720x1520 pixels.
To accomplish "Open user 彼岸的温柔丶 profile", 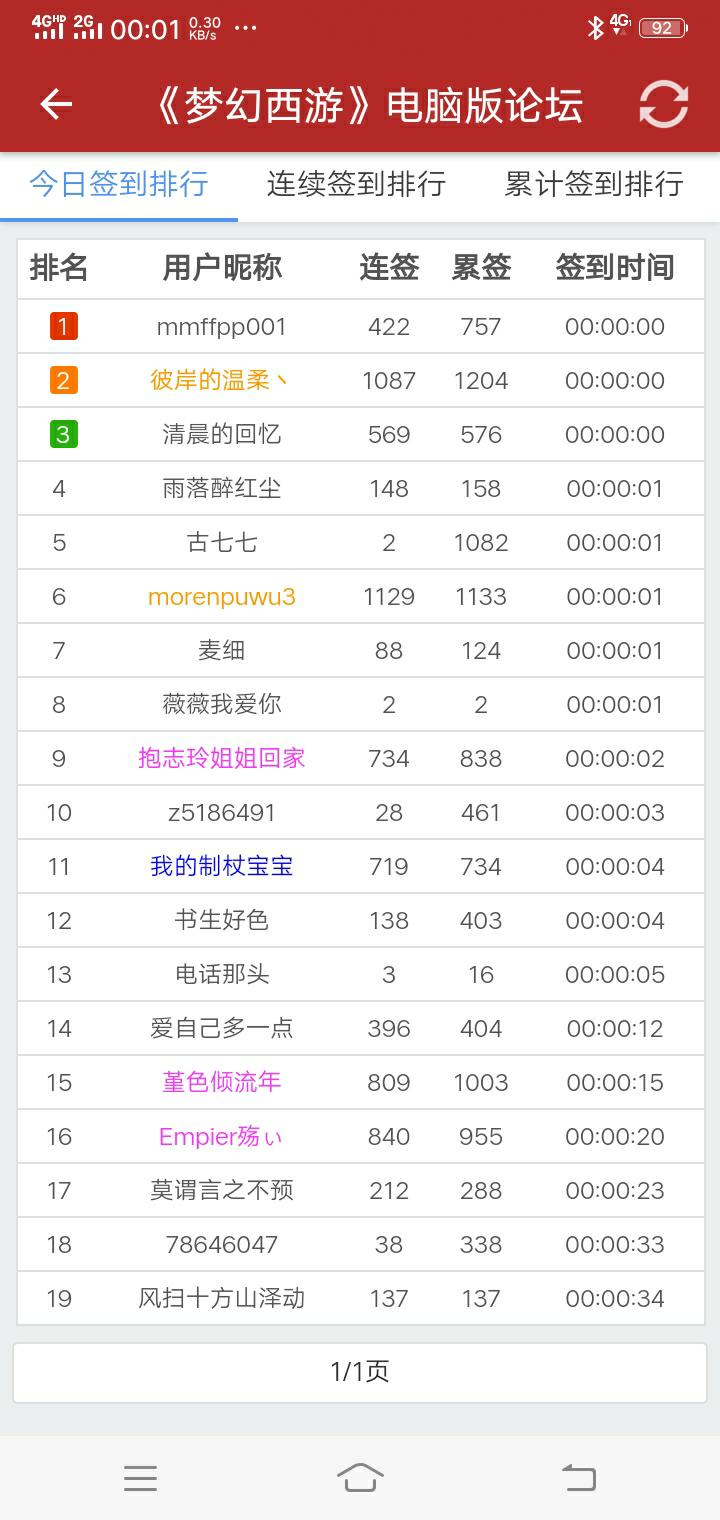I will pyautogui.click(x=221, y=380).
